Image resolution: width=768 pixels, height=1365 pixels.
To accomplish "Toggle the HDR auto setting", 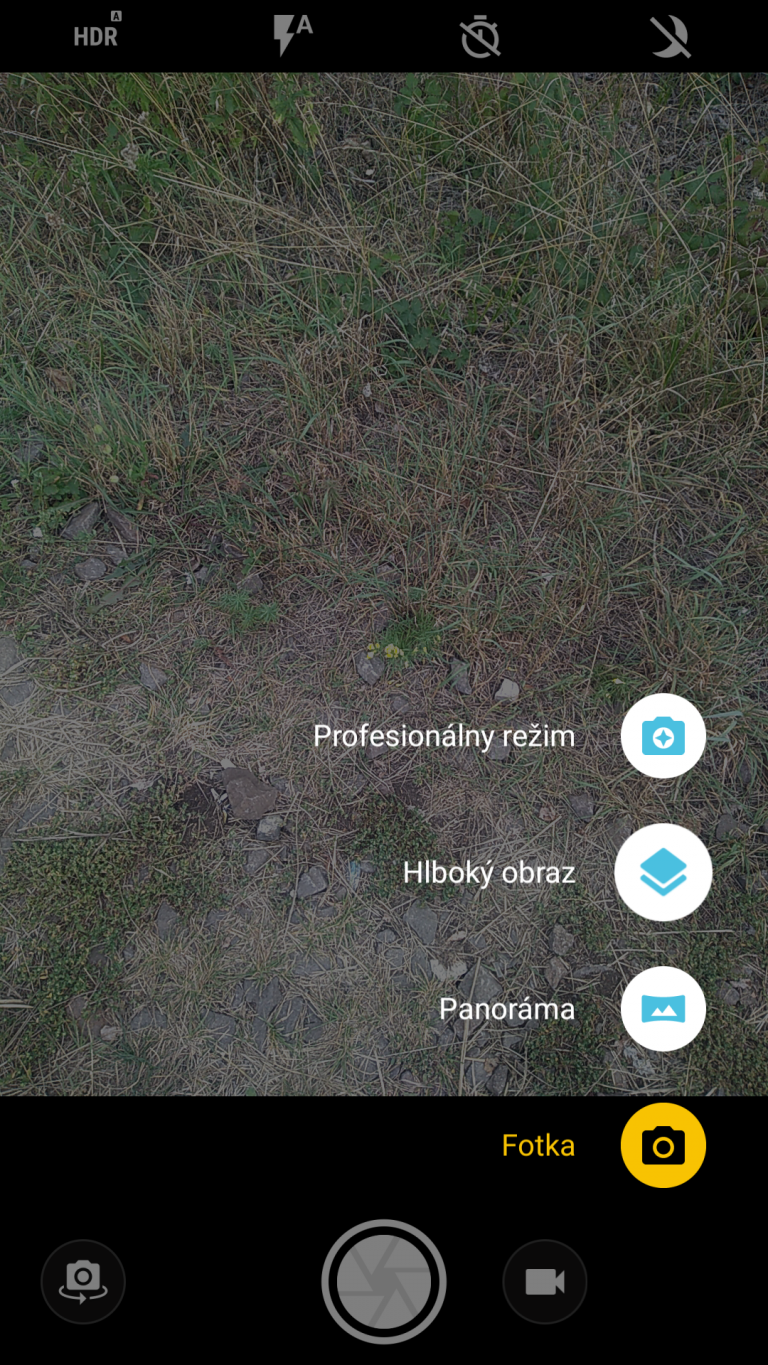I will coord(97,35).
